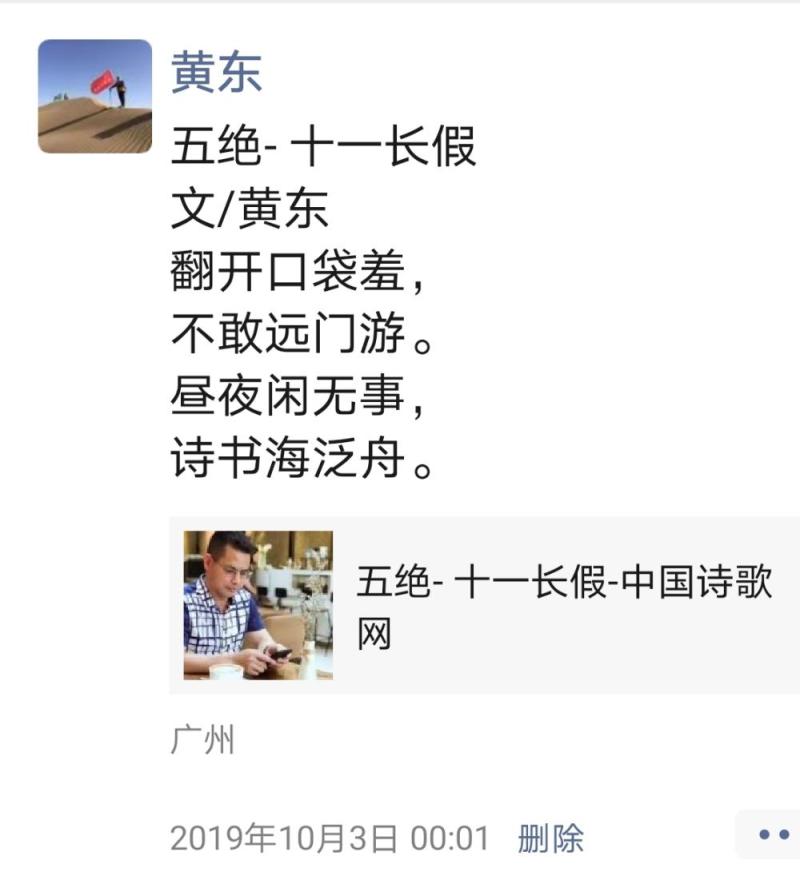
Task: Tap the 黄东 username link
Action: pos(216,72)
